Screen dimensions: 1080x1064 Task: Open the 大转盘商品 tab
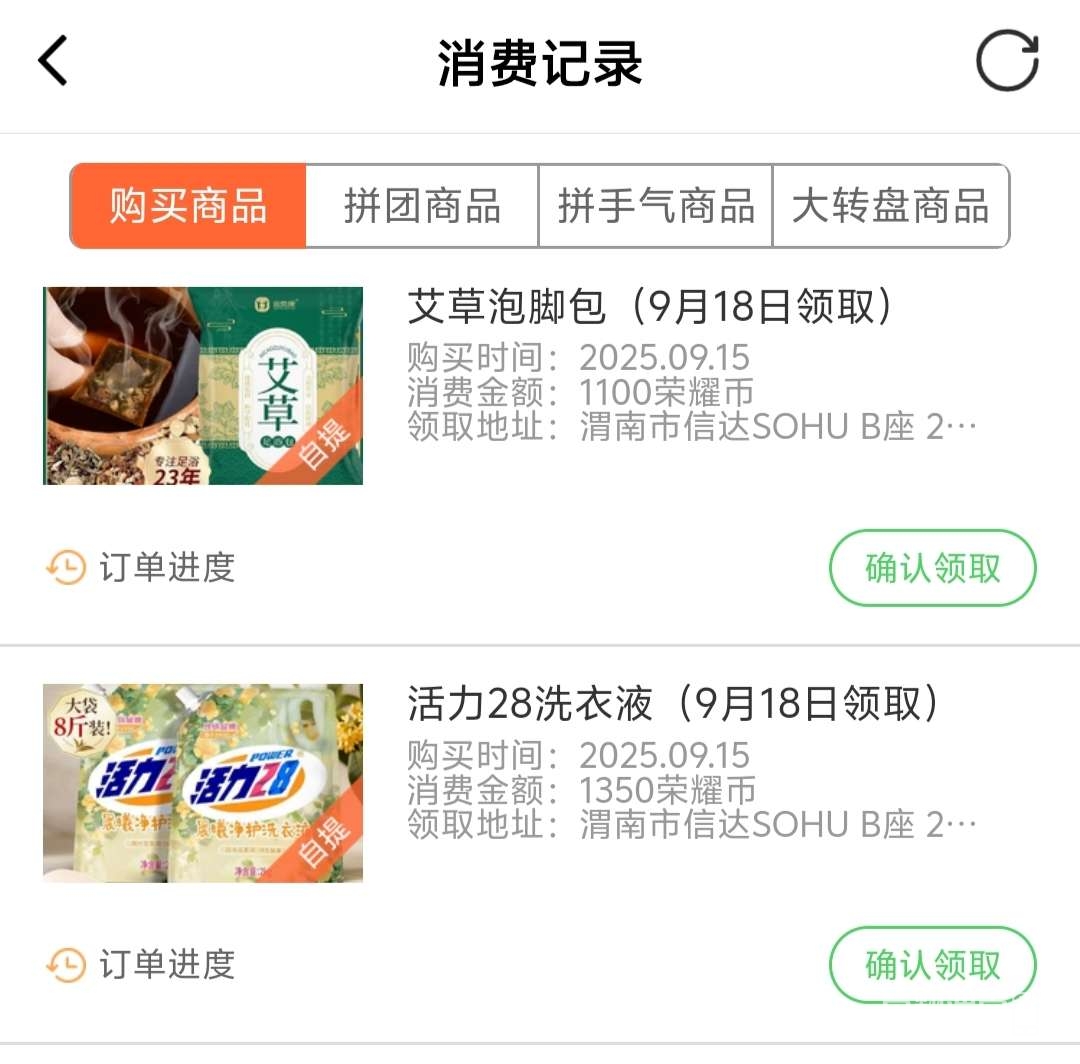pos(890,206)
